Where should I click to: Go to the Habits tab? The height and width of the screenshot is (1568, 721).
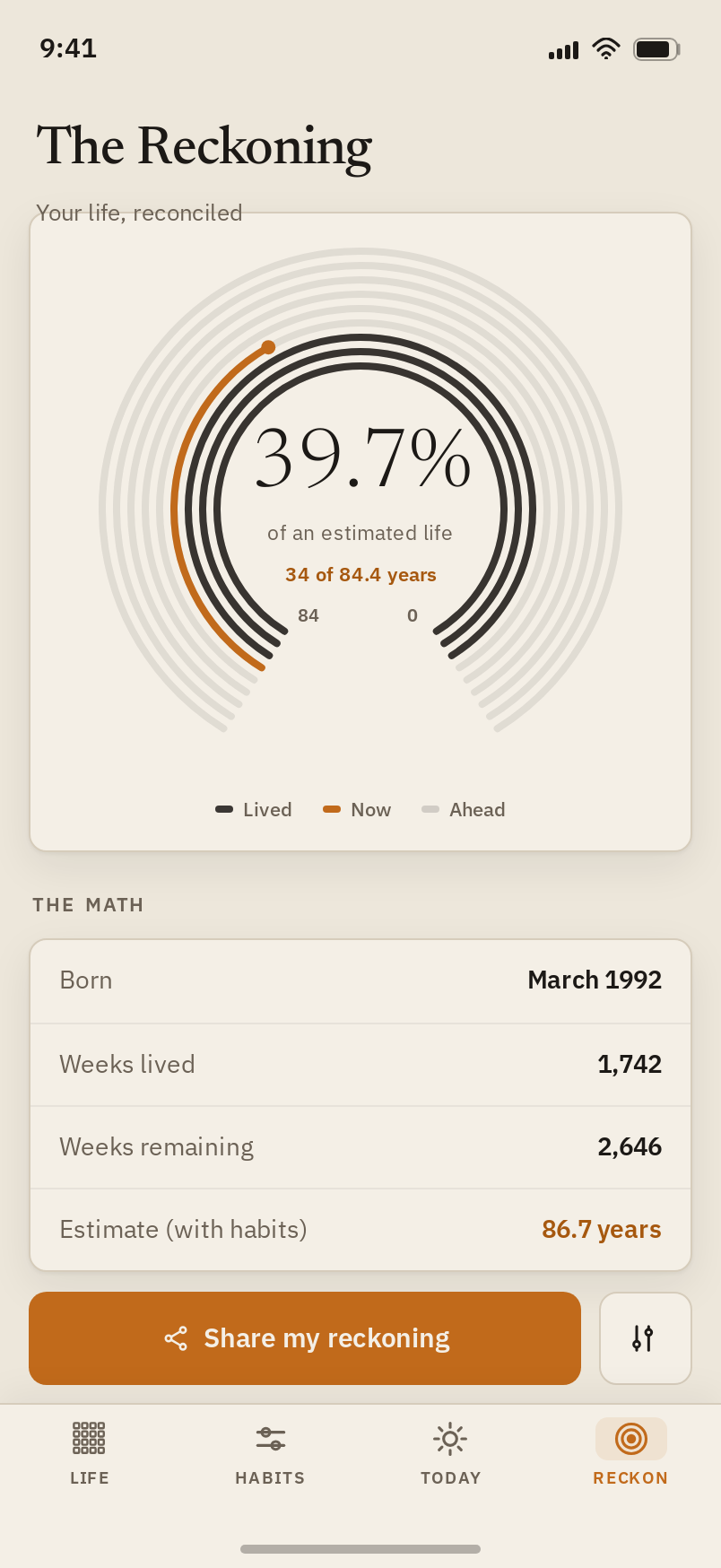click(271, 1453)
